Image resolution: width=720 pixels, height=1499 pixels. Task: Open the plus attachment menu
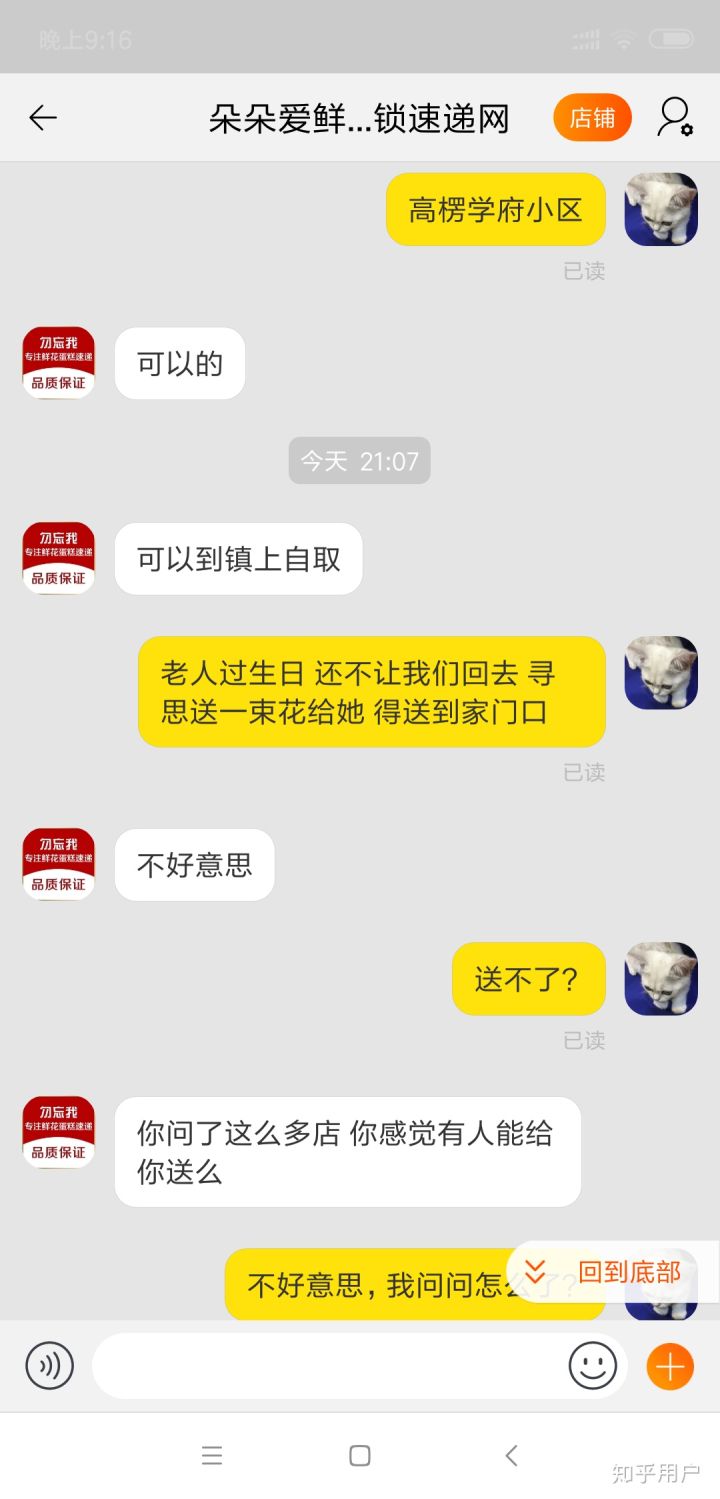pos(670,1366)
